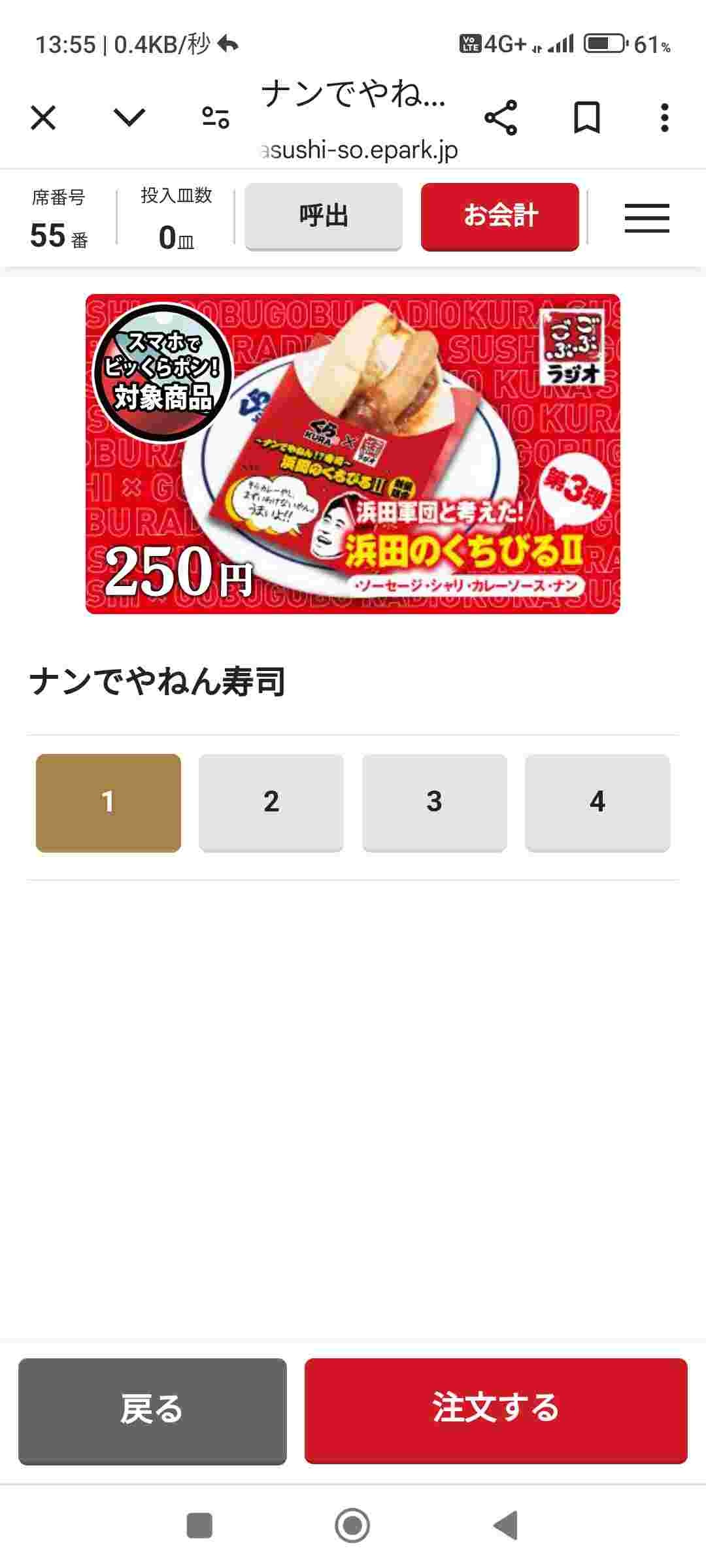Viewport: 706px width, 1568px height.
Task: Minimize the tab with the down chevron
Action: [129, 118]
